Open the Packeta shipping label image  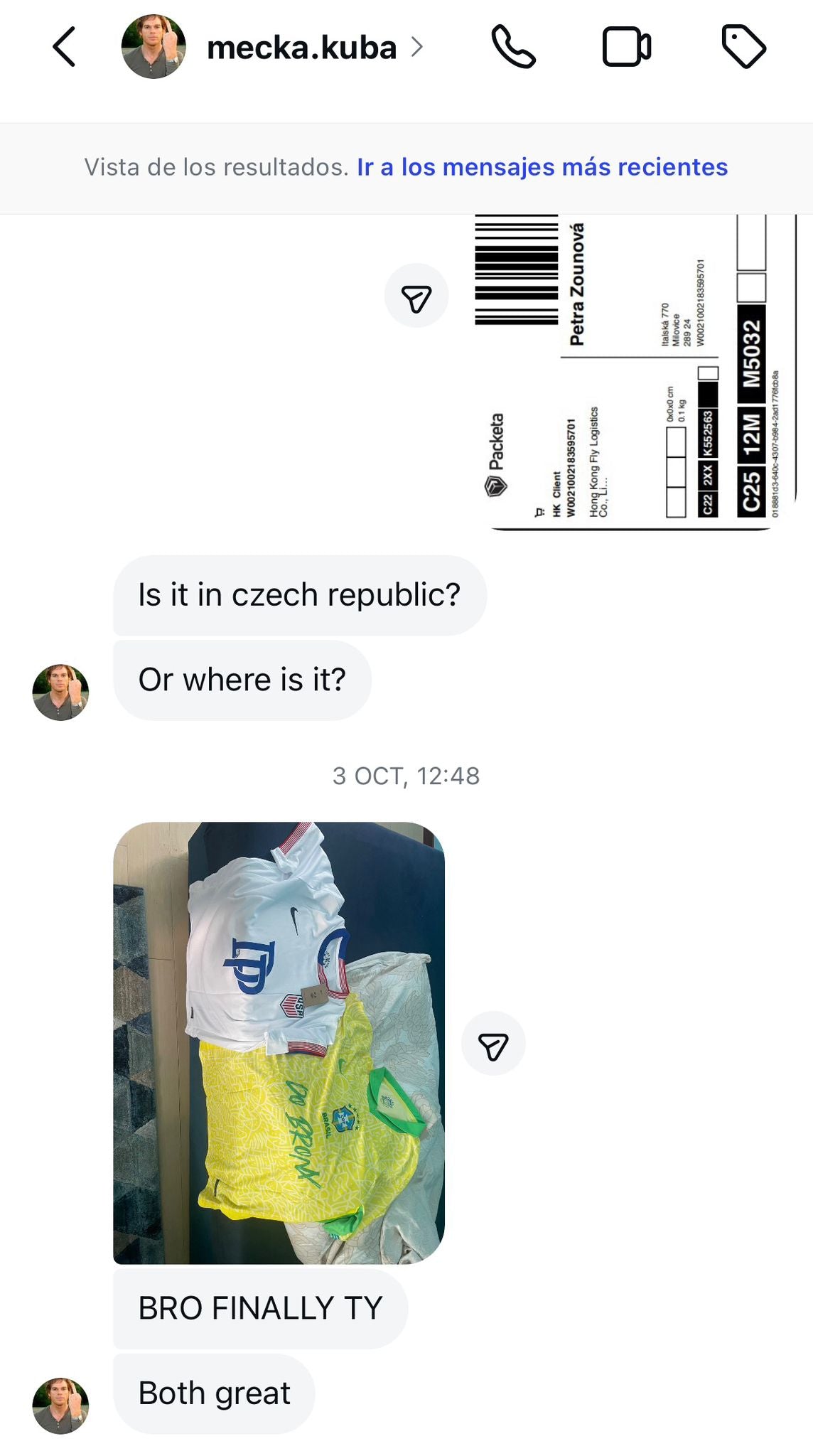pos(635,371)
